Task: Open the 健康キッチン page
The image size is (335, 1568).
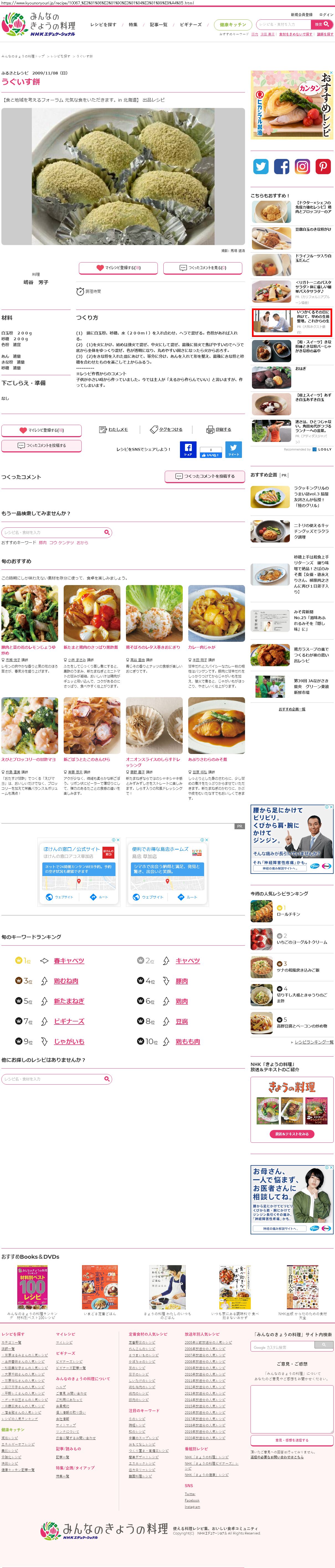Action: pyautogui.click(x=233, y=25)
